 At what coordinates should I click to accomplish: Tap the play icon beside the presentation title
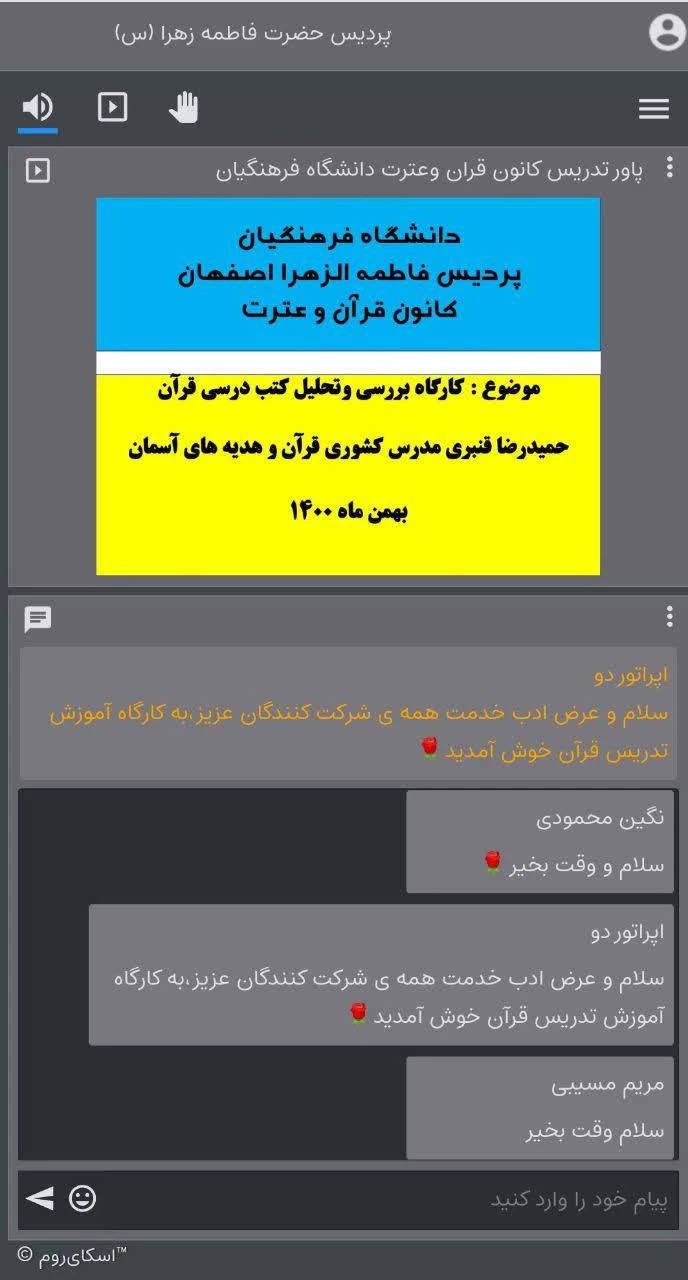[x=38, y=171]
